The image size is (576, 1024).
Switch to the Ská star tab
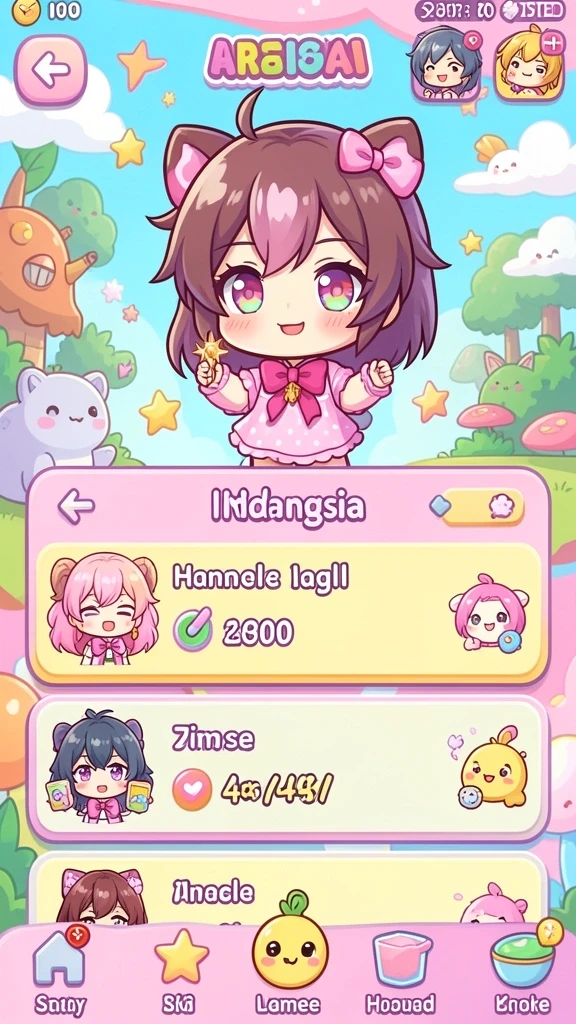[181, 972]
